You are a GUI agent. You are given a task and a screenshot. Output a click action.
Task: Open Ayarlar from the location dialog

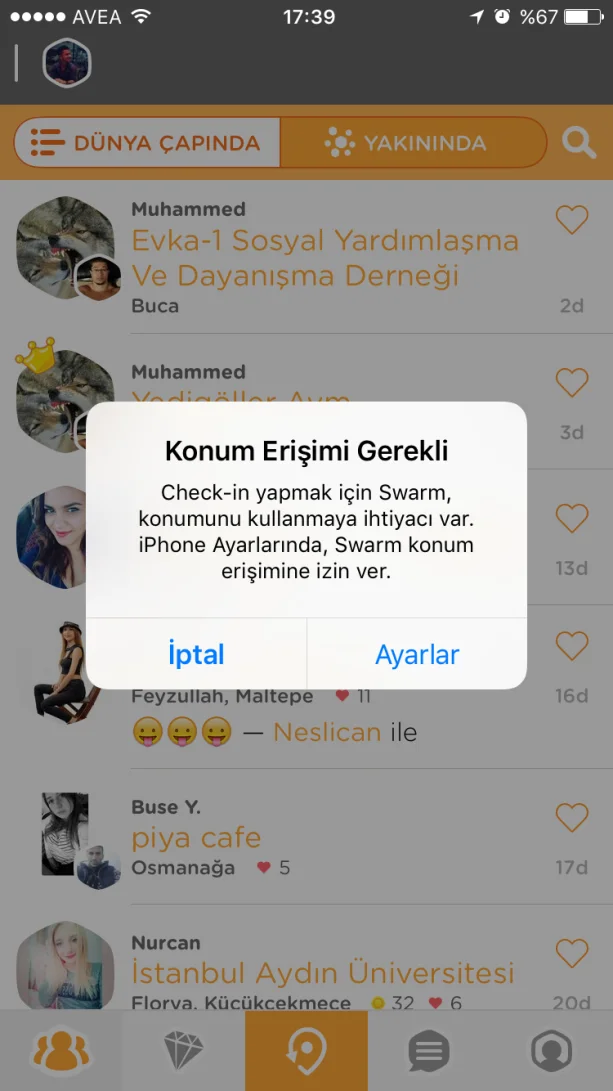click(417, 655)
